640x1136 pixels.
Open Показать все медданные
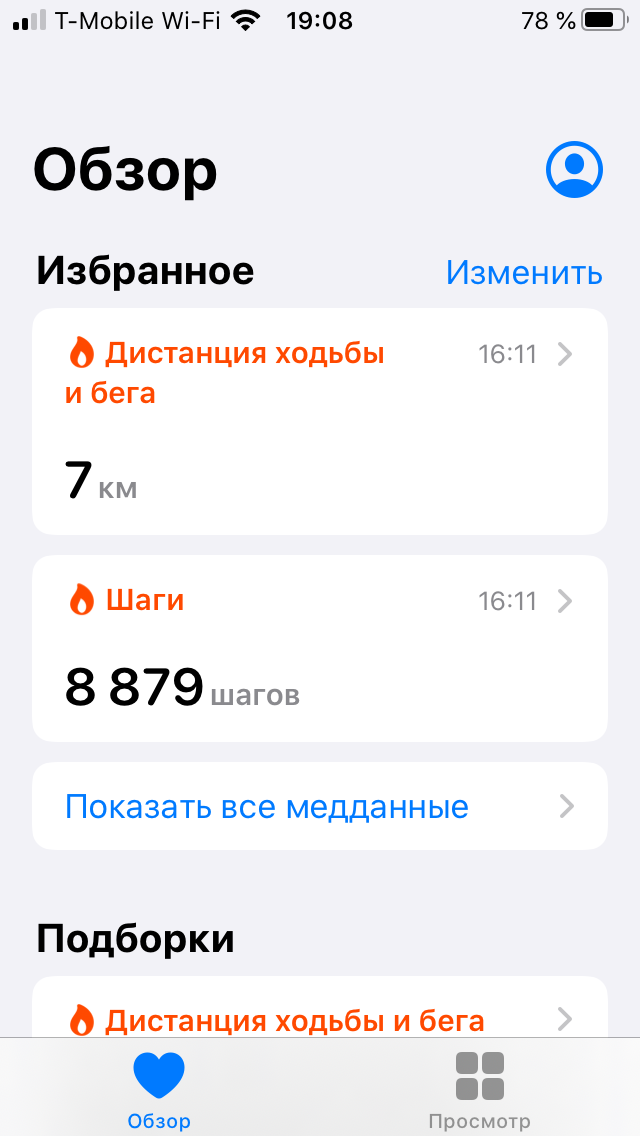click(320, 806)
